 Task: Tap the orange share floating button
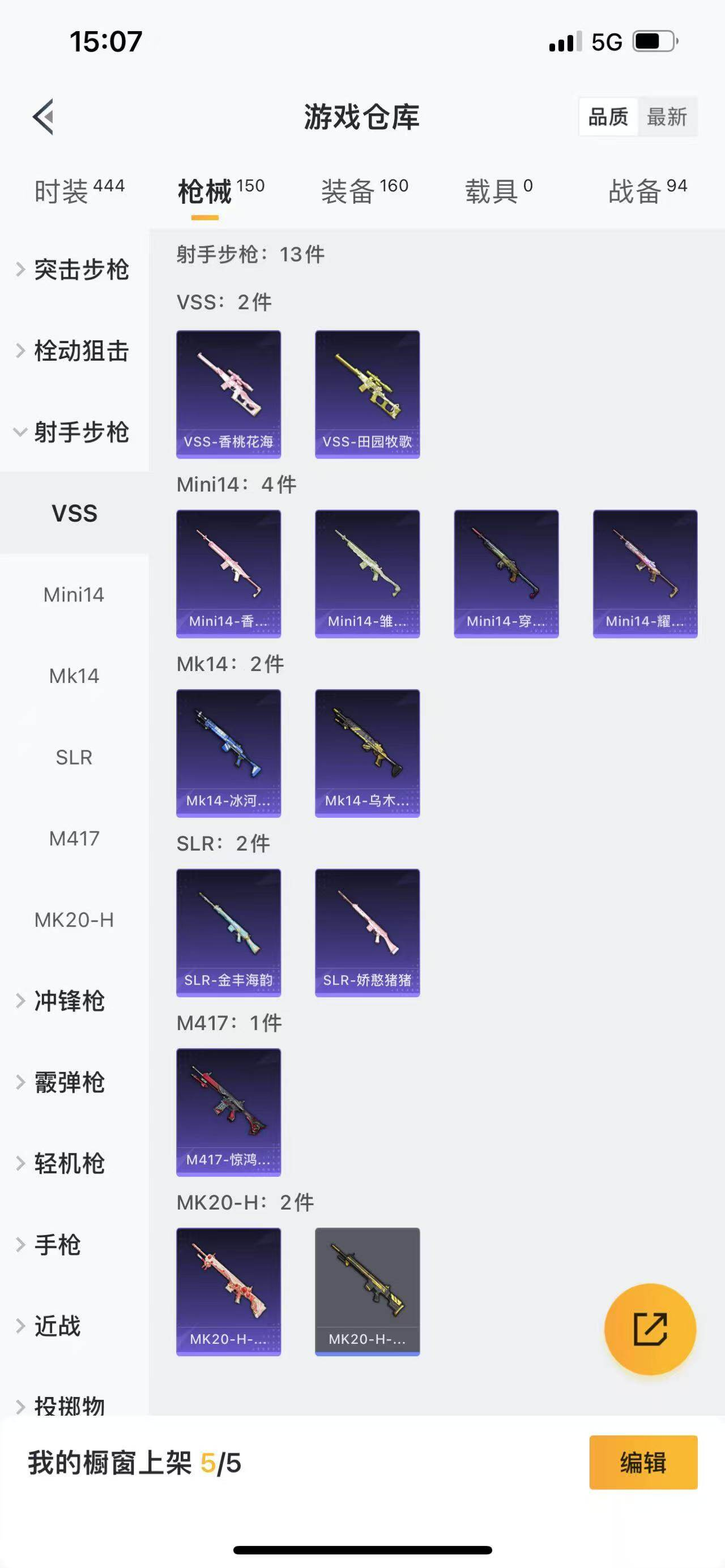coord(650,1329)
